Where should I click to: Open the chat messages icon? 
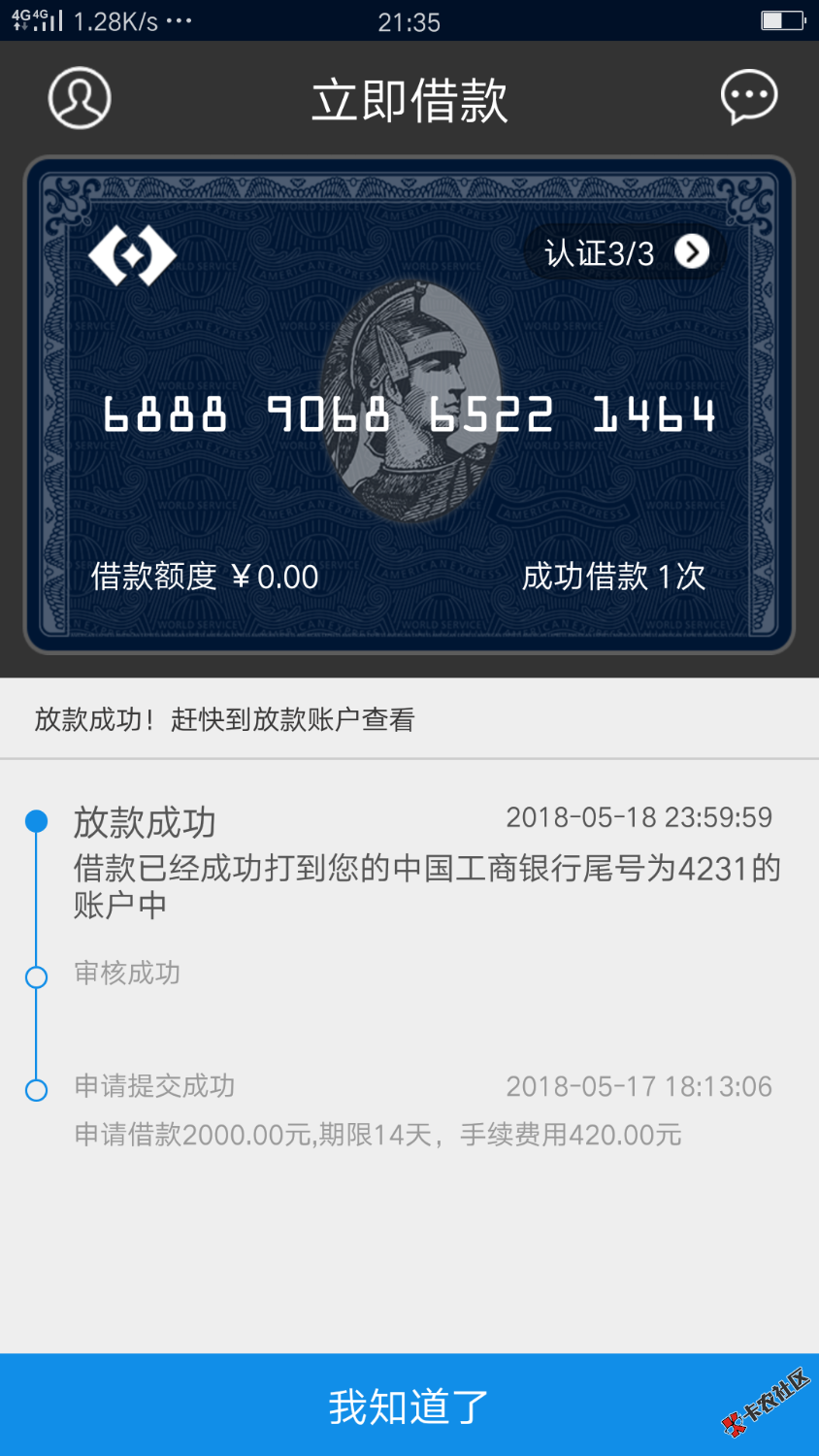(x=748, y=97)
